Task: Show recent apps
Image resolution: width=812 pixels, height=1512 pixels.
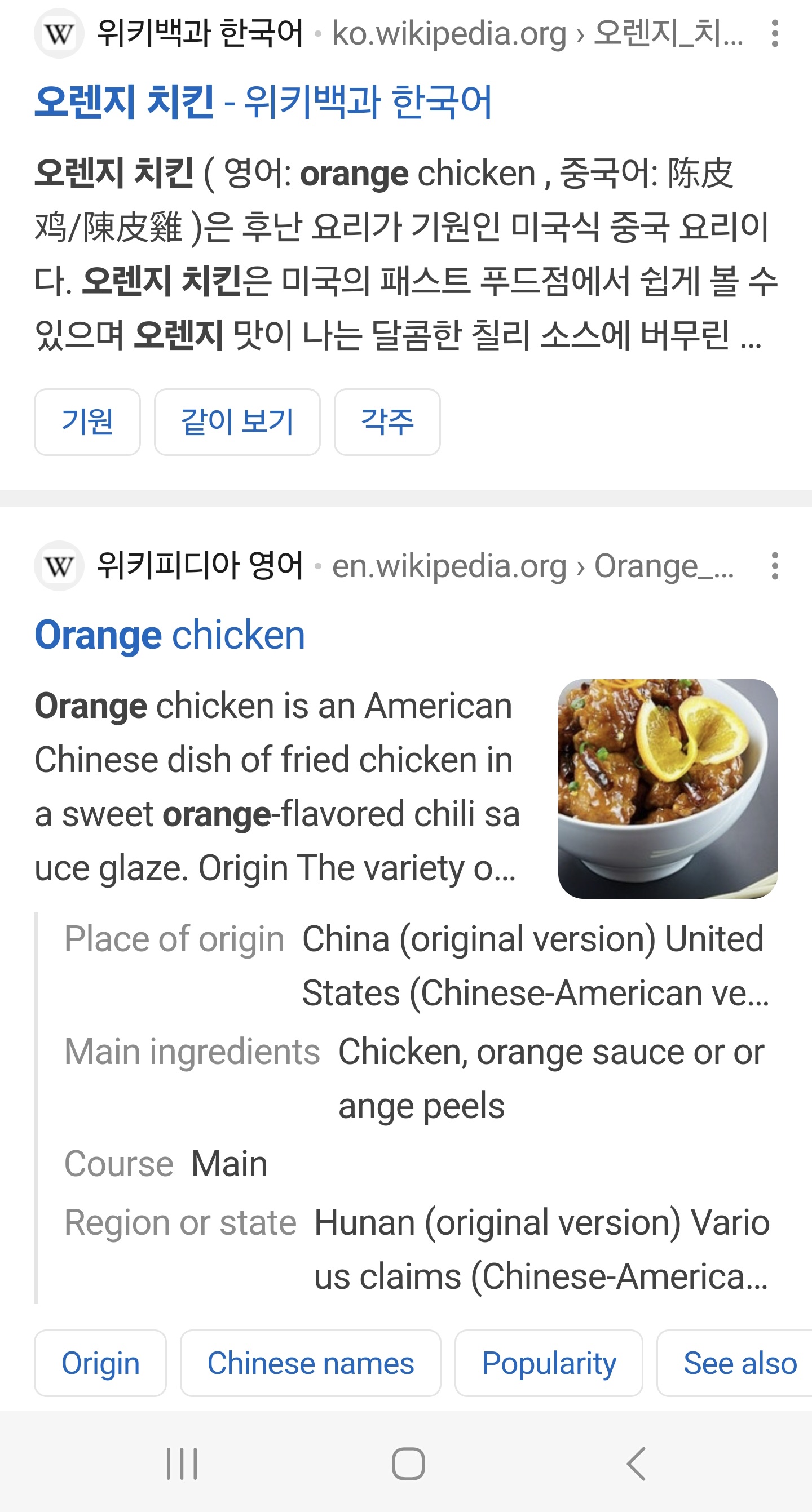Action: (x=182, y=1464)
